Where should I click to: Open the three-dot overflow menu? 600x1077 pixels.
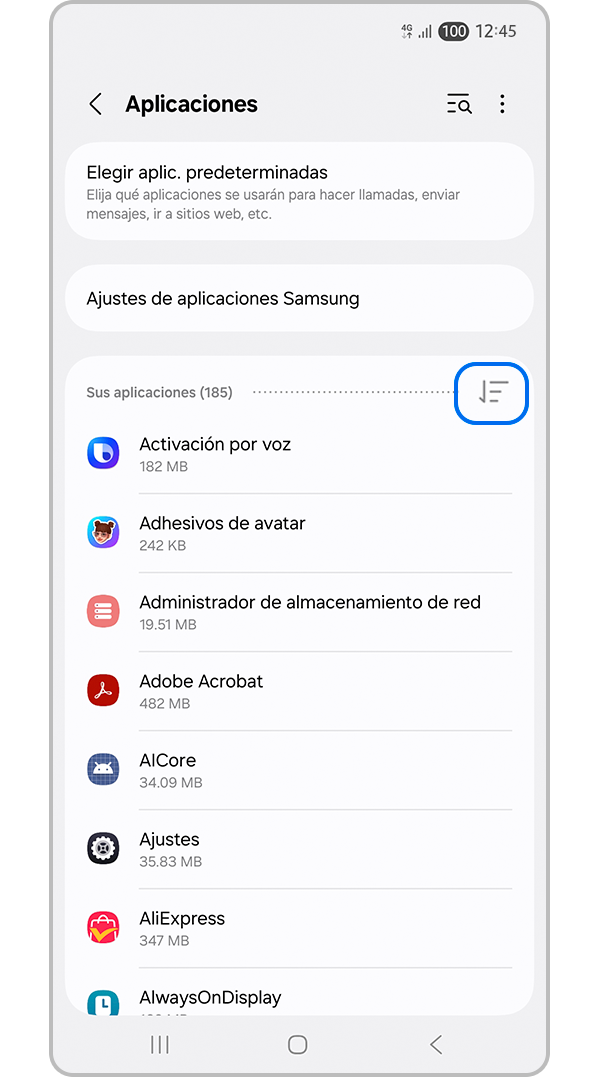(502, 104)
